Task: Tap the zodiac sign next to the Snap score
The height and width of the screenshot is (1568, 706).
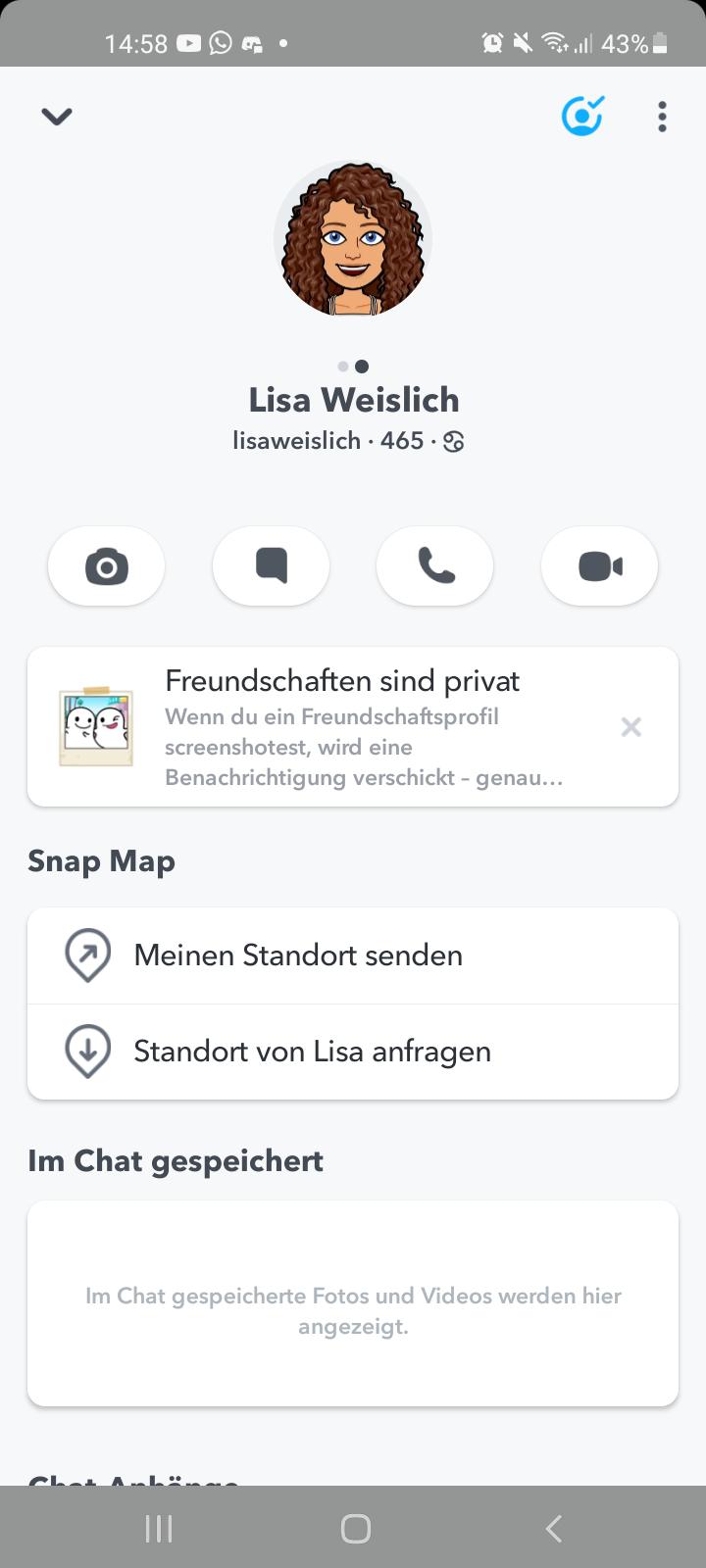Action: click(451, 441)
